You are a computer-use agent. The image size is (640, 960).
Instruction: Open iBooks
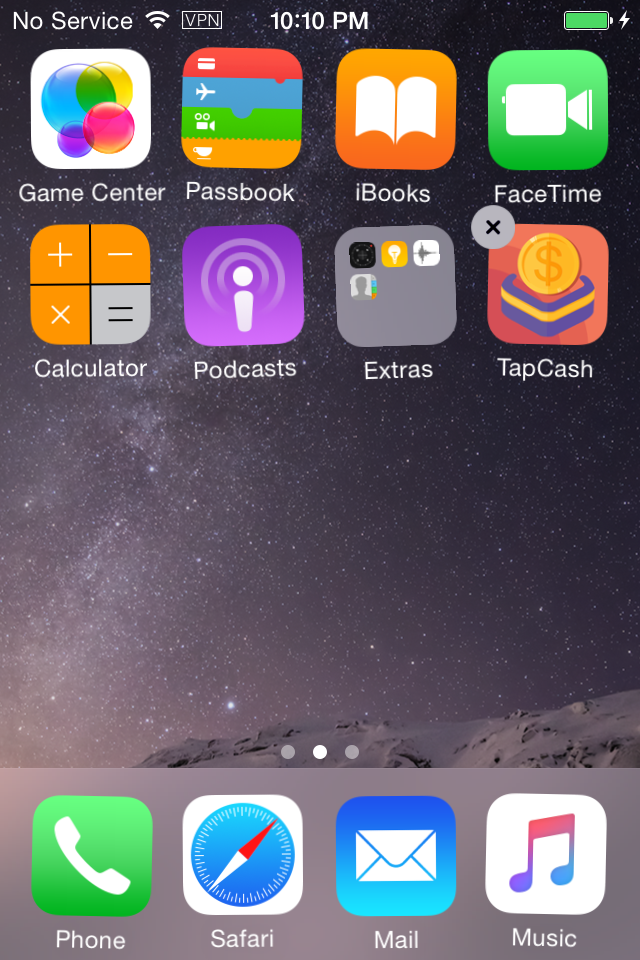396,109
